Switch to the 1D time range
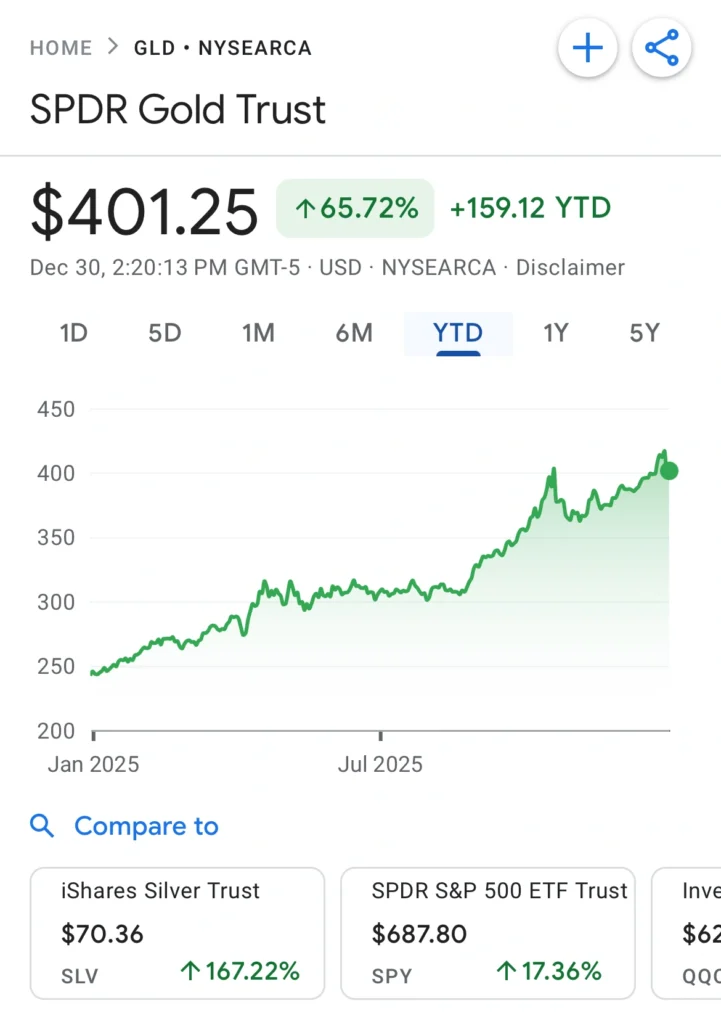 tap(73, 333)
